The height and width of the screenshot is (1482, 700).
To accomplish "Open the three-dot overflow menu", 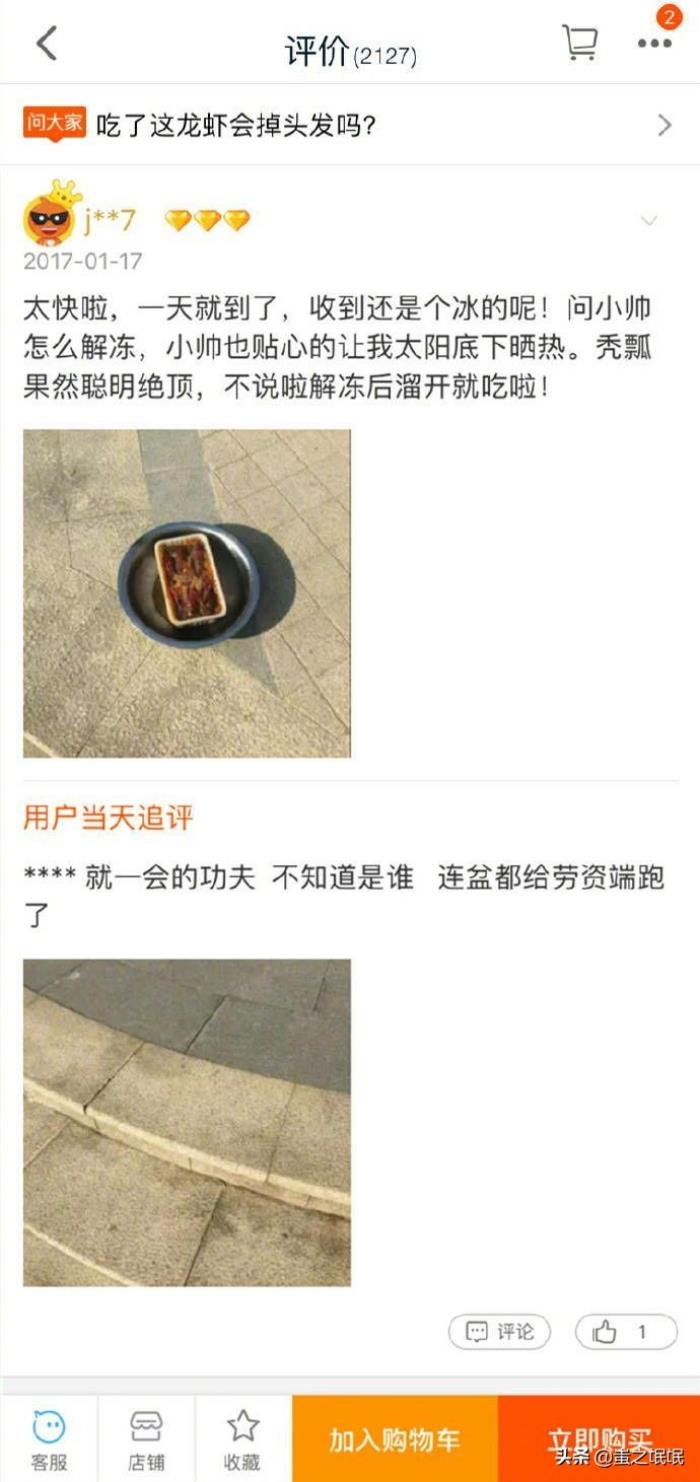I will (x=654, y=43).
